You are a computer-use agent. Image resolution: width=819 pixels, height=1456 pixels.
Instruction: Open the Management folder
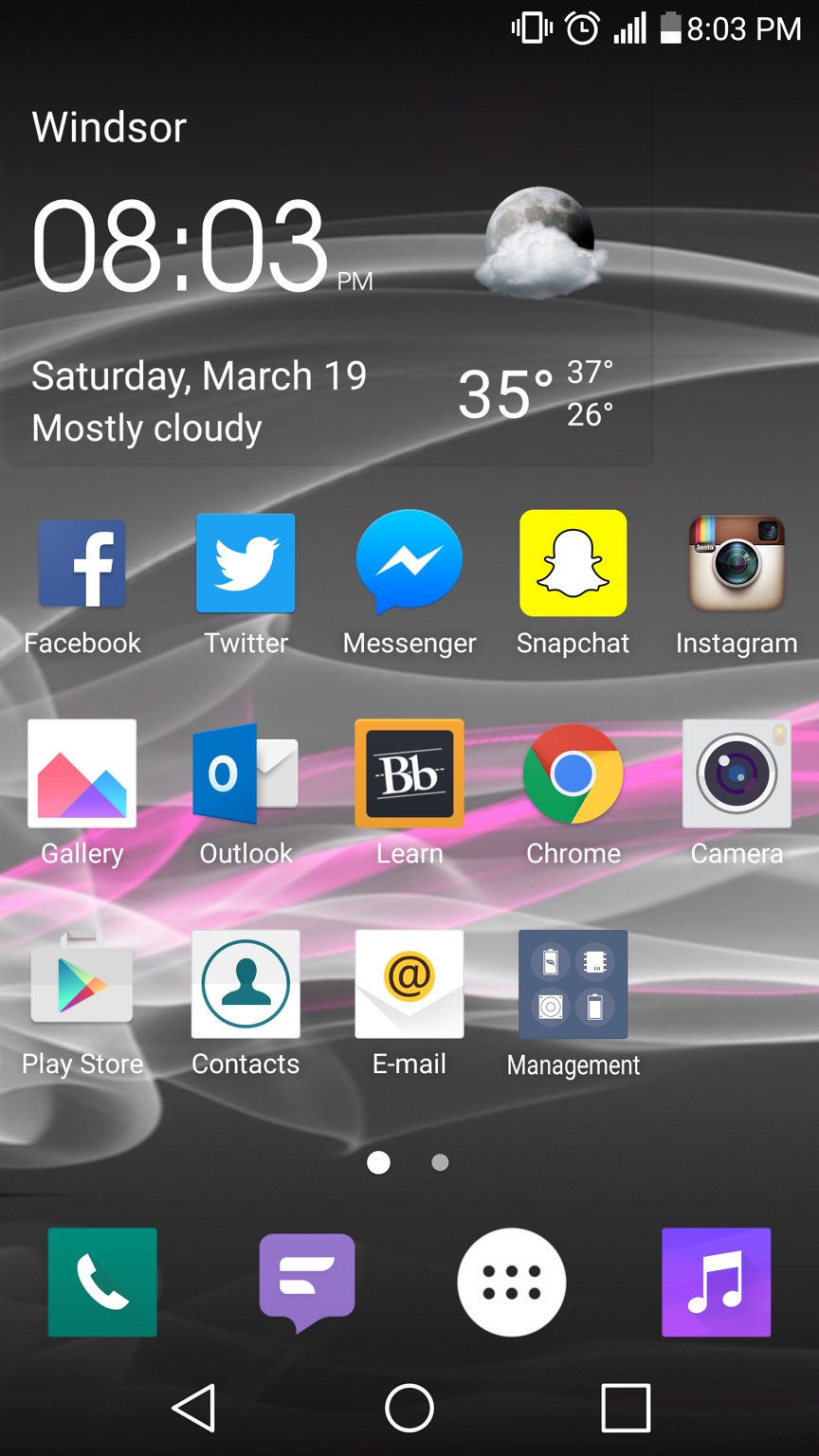pyautogui.click(x=573, y=984)
